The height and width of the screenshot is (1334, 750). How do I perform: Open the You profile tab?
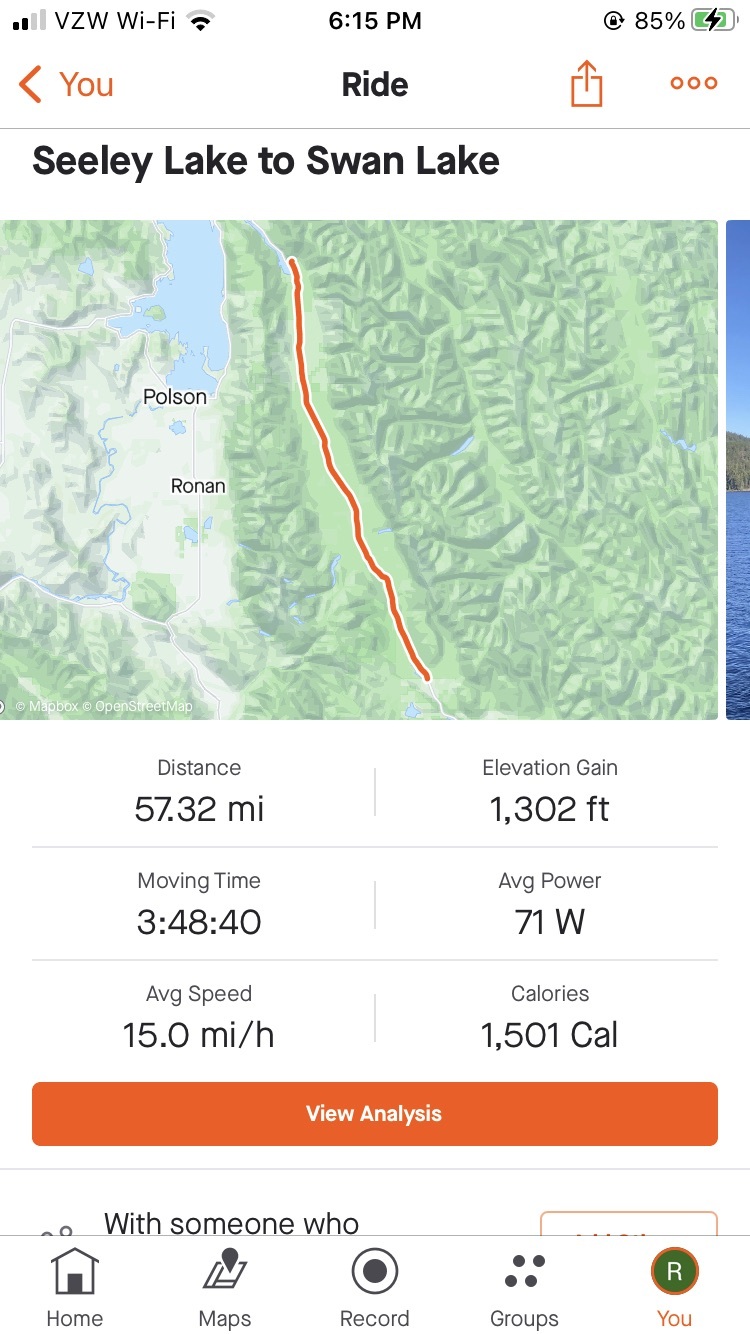point(674,1287)
